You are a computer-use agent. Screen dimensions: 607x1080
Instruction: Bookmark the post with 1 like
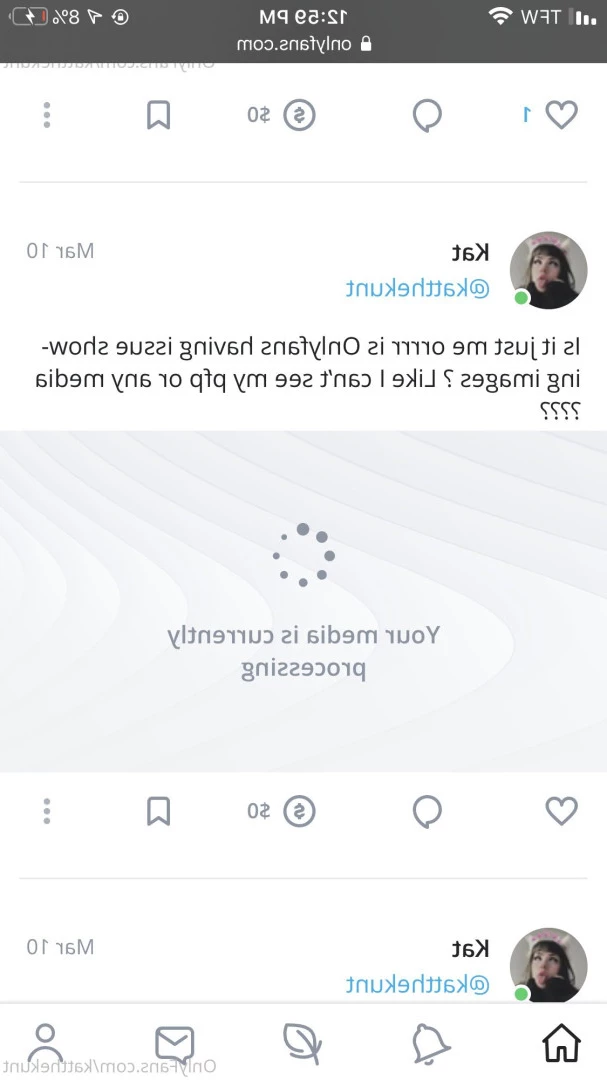point(158,115)
